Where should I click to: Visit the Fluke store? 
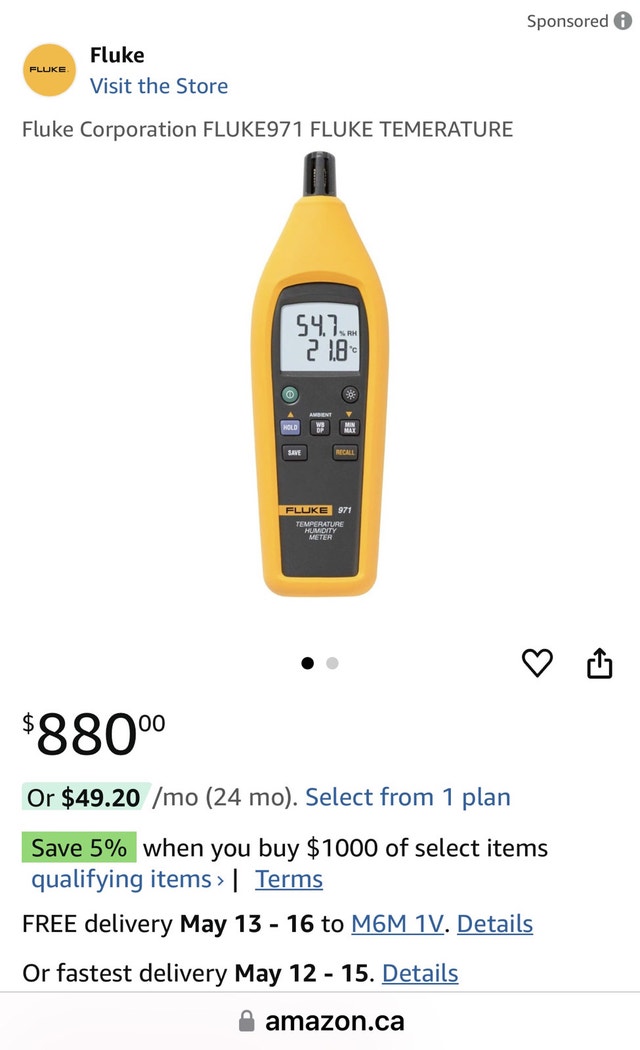159,86
